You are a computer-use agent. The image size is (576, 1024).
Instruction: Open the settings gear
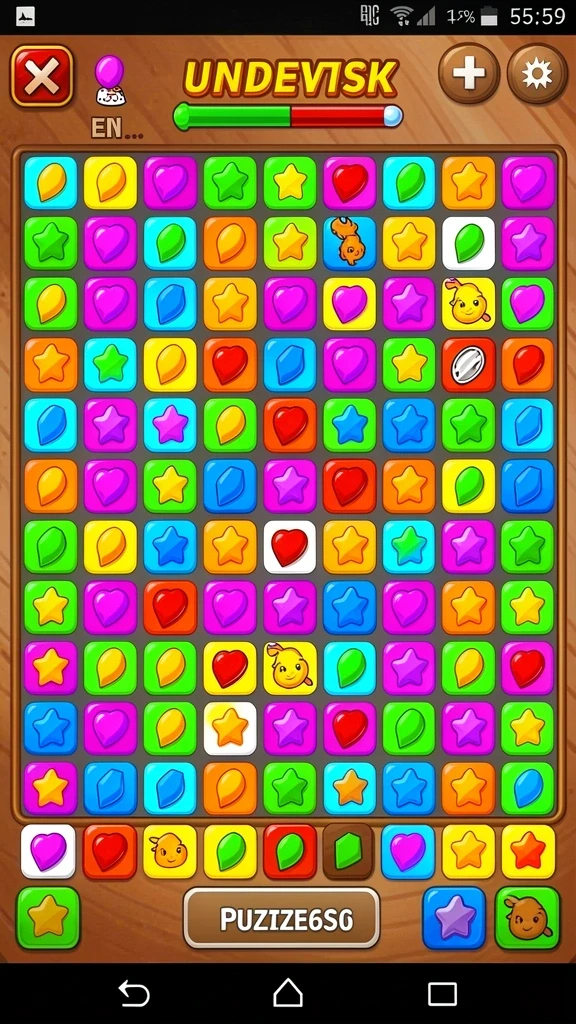click(537, 74)
